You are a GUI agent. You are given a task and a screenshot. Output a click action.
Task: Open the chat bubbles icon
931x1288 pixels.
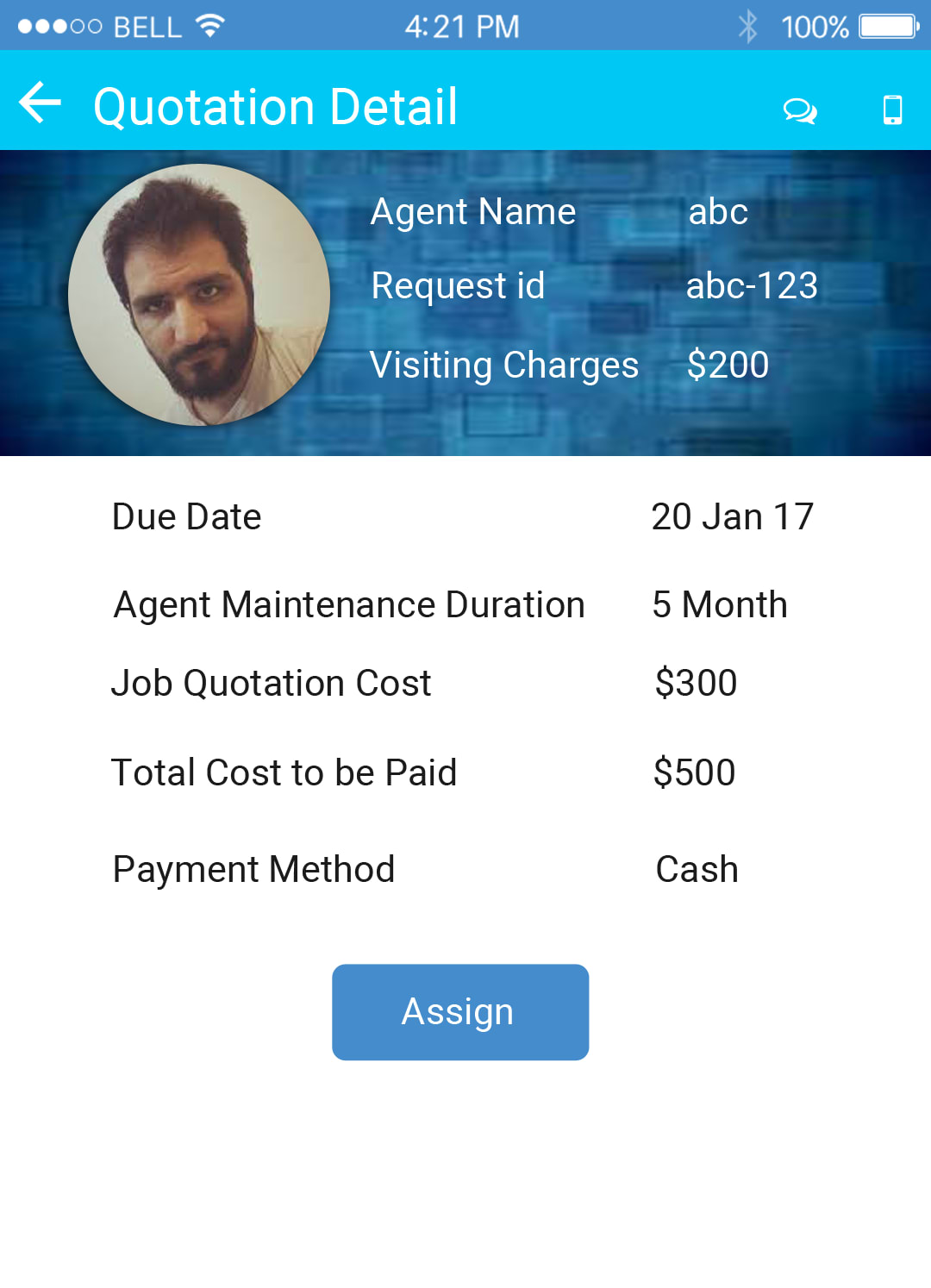pyautogui.click(x=799, y=110)
